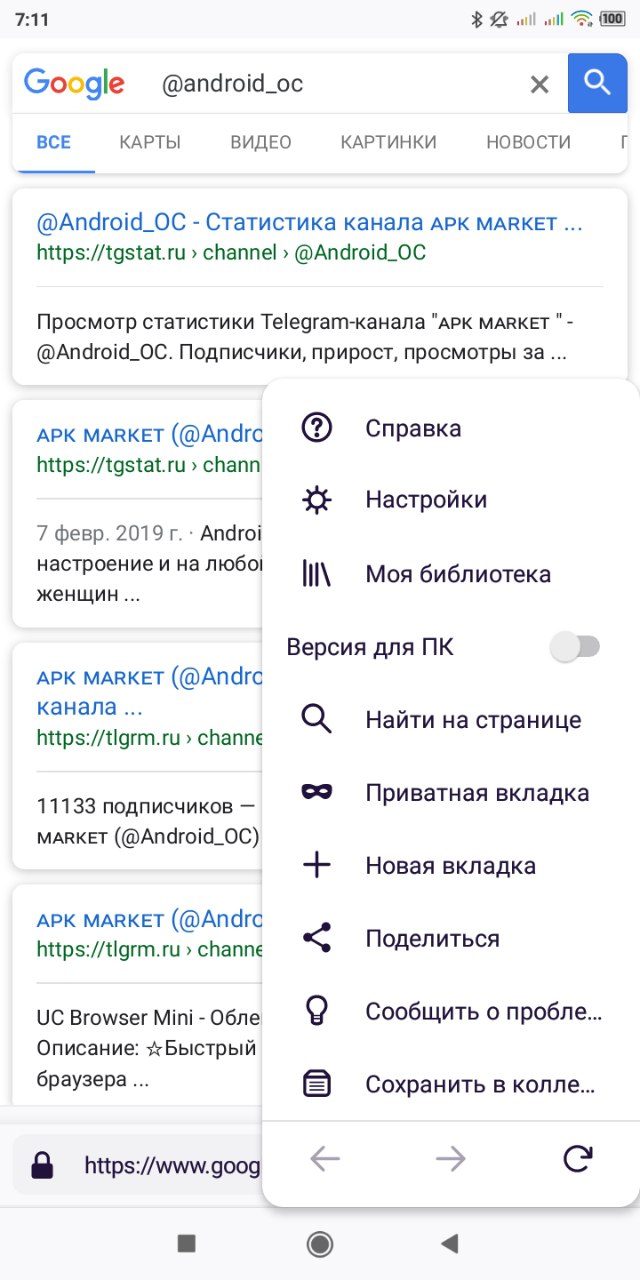
Task: Tap the blue search magnifier button
Action: (598, 83)
